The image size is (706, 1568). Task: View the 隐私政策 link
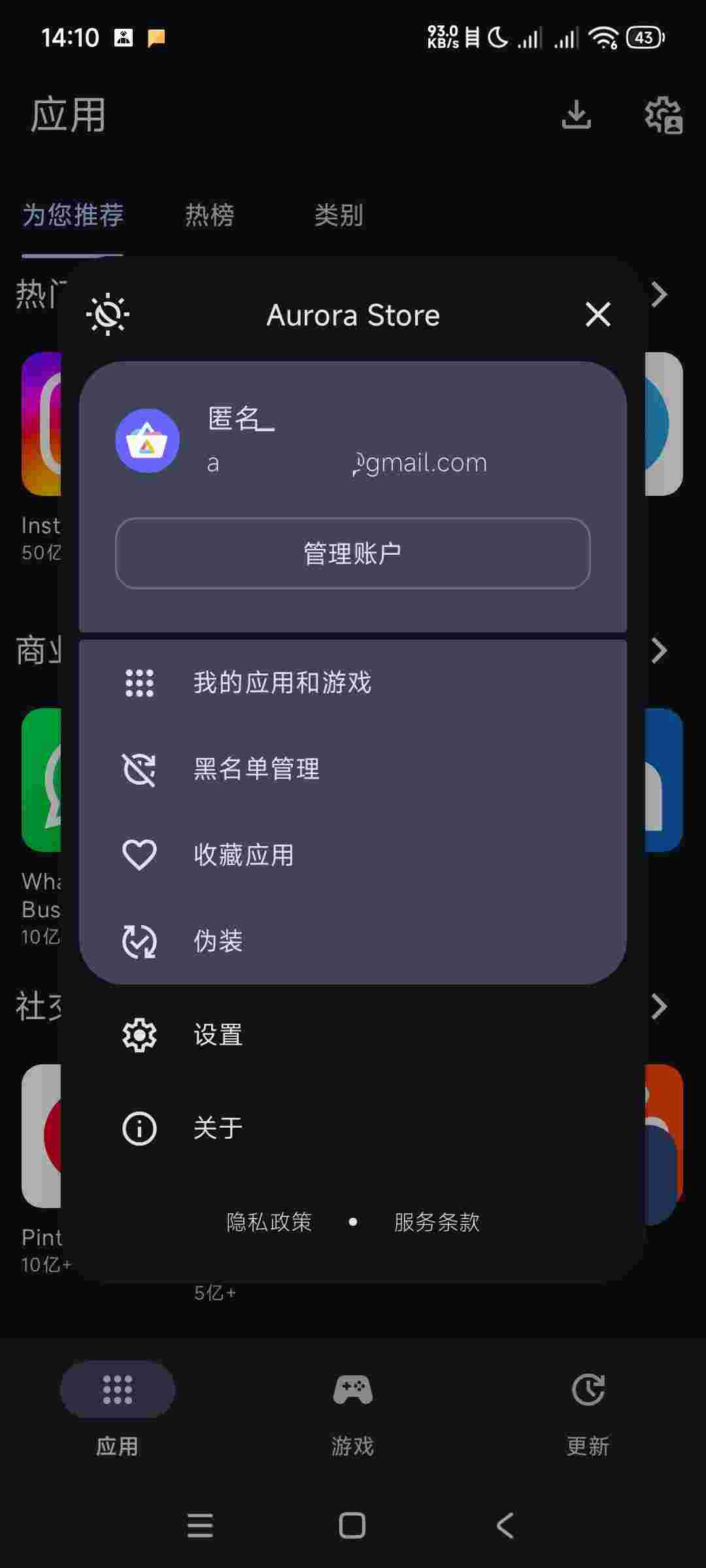coord(269,1222)
